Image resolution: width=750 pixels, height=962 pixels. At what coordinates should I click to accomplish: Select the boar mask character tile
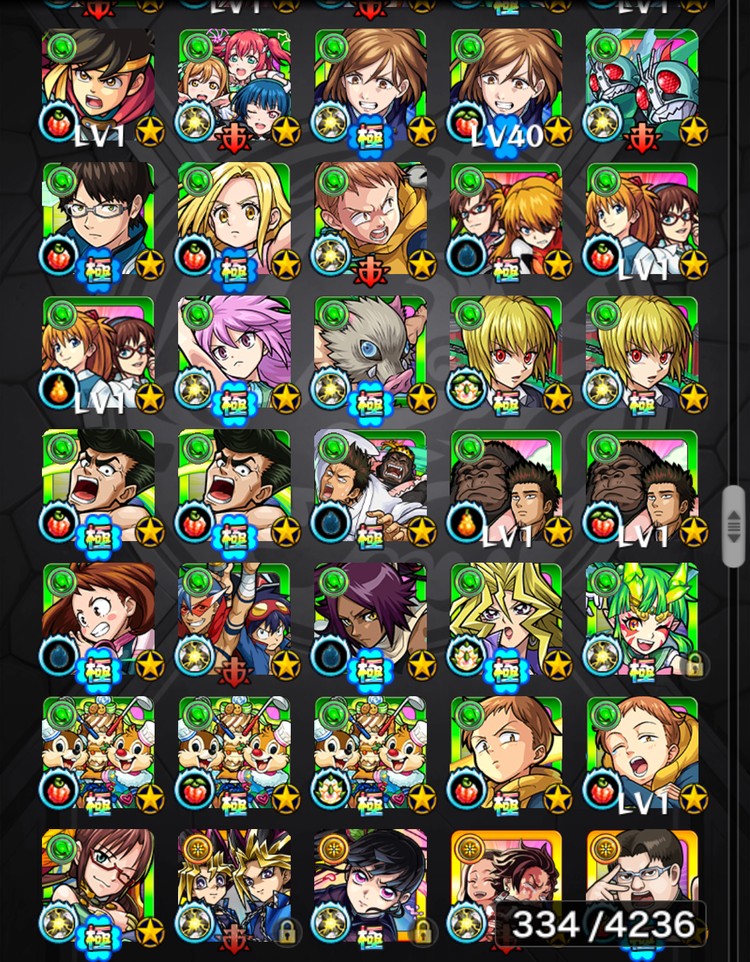[370, 354]
